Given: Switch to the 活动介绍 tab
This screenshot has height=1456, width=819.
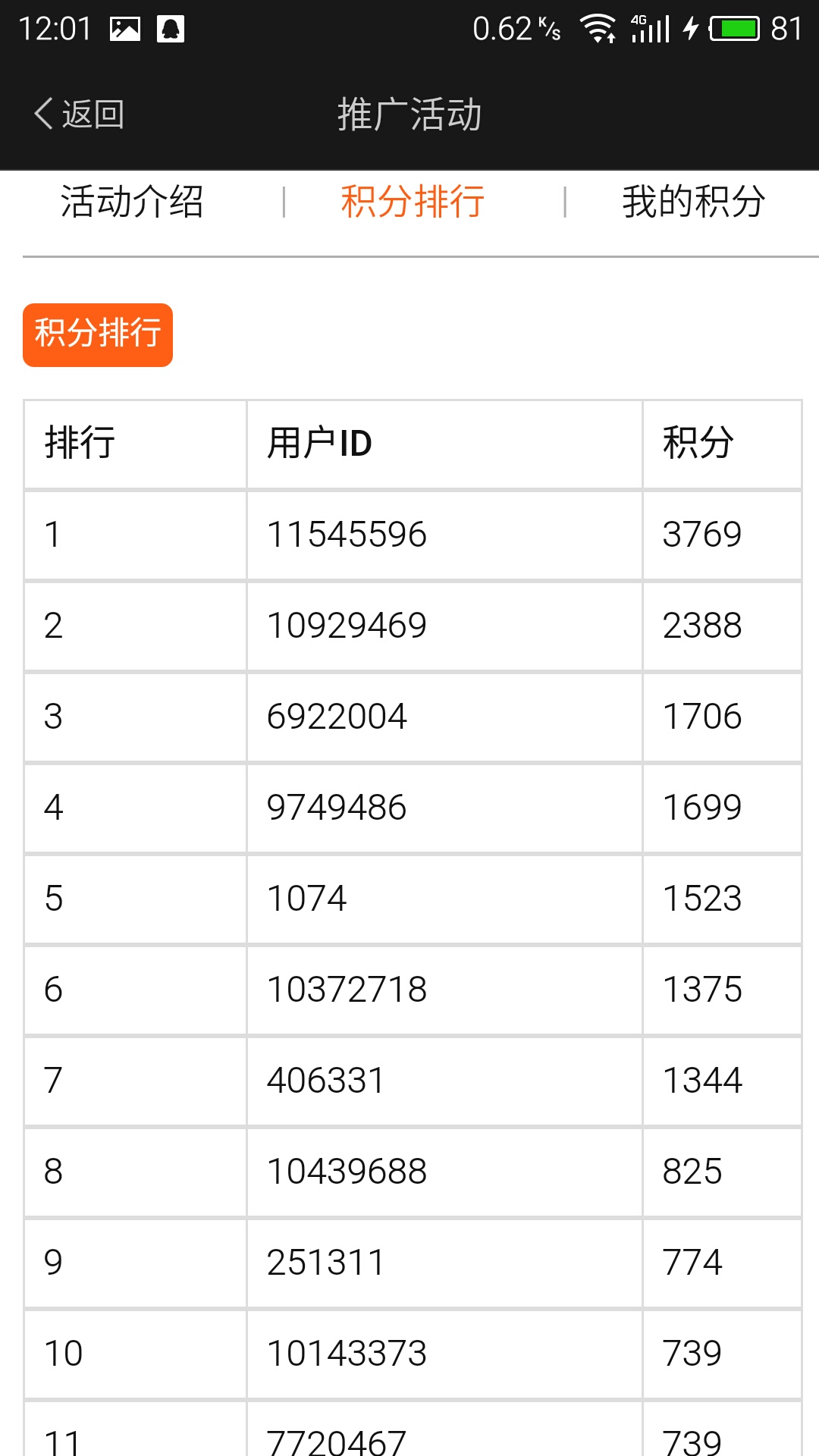Looking at the screenshot, I should pos(132,202).
